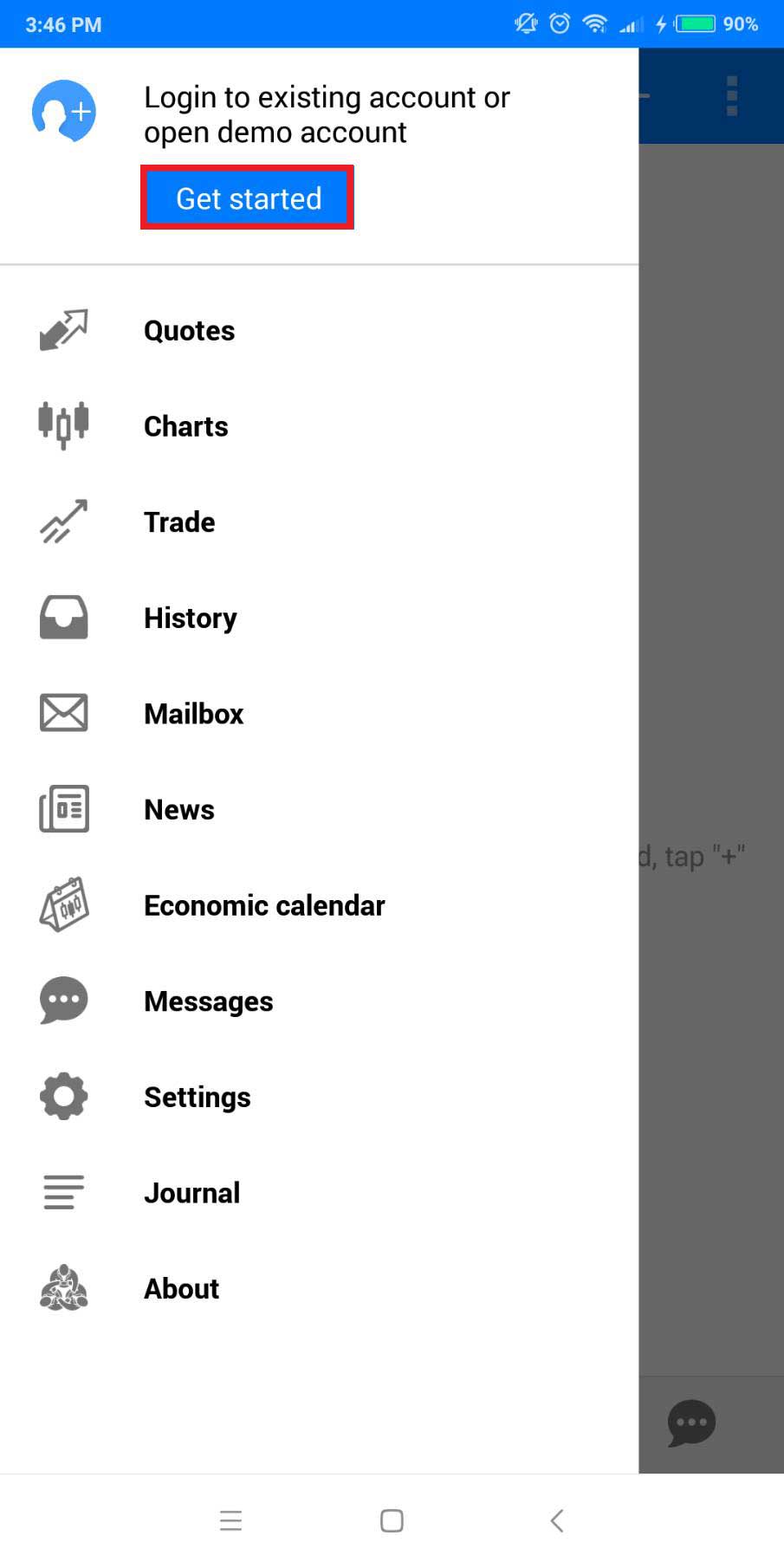Go to the home screen

[392, 1520]
